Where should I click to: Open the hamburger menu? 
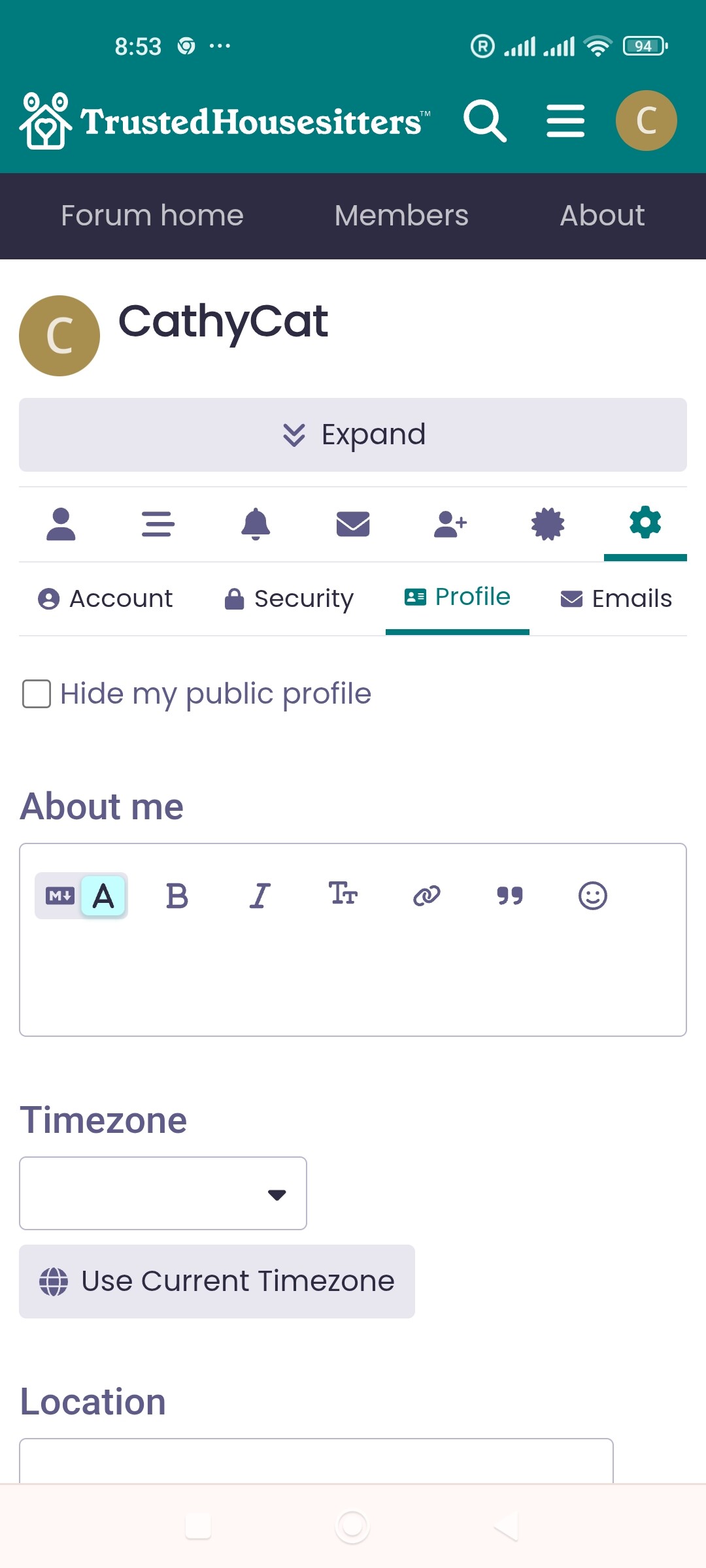(x=565, y=121)
